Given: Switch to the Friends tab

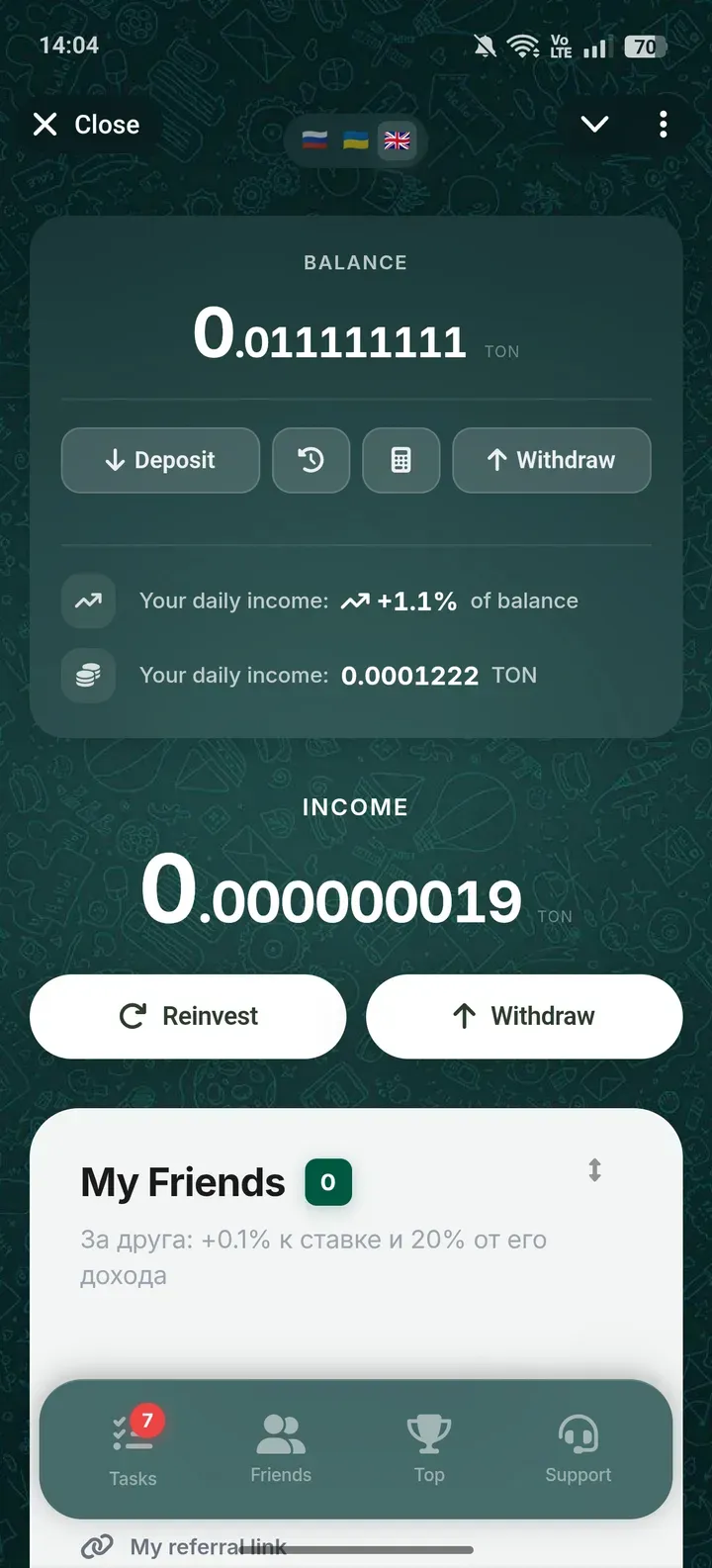Looking at the screenshot, I should pos(281,1448).
